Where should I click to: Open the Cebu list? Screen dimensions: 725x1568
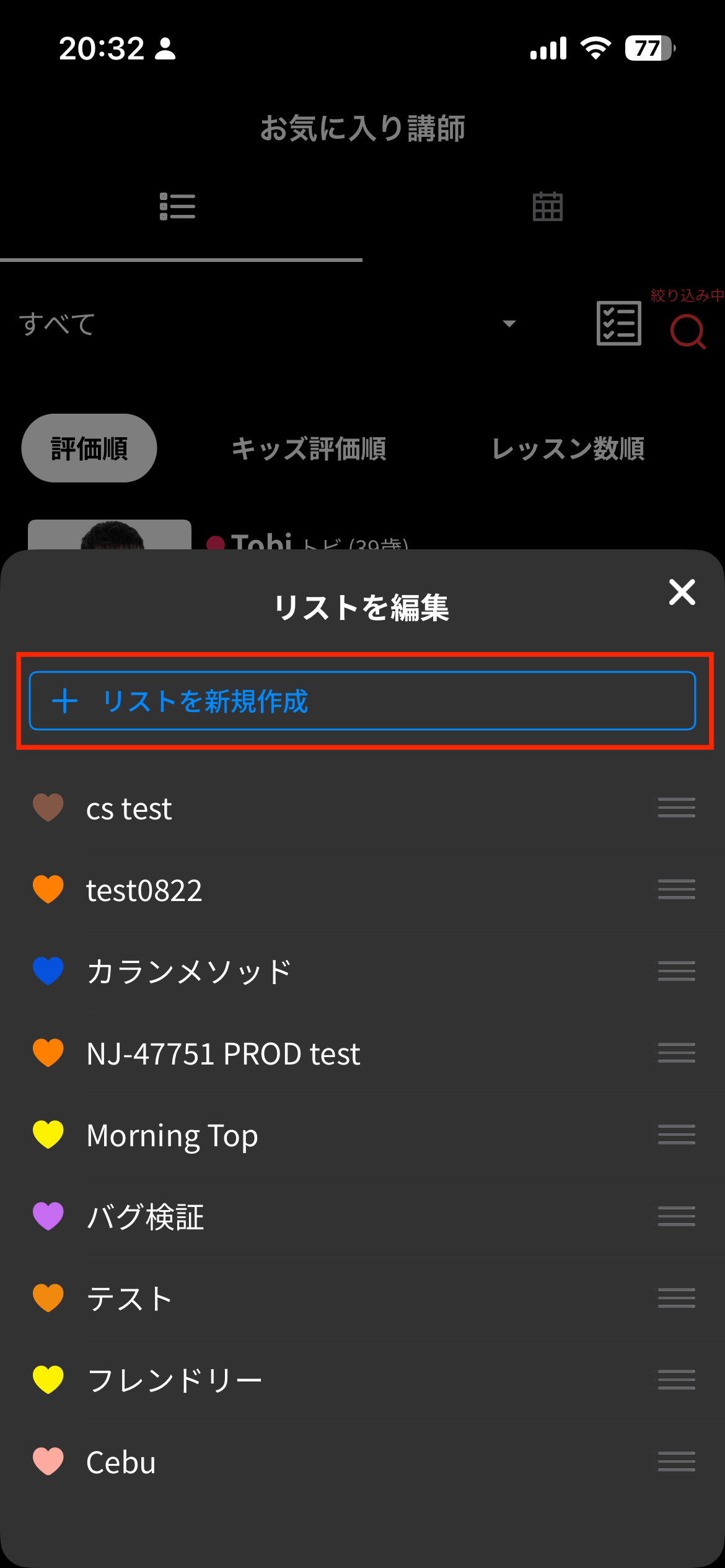point(121,1462)
